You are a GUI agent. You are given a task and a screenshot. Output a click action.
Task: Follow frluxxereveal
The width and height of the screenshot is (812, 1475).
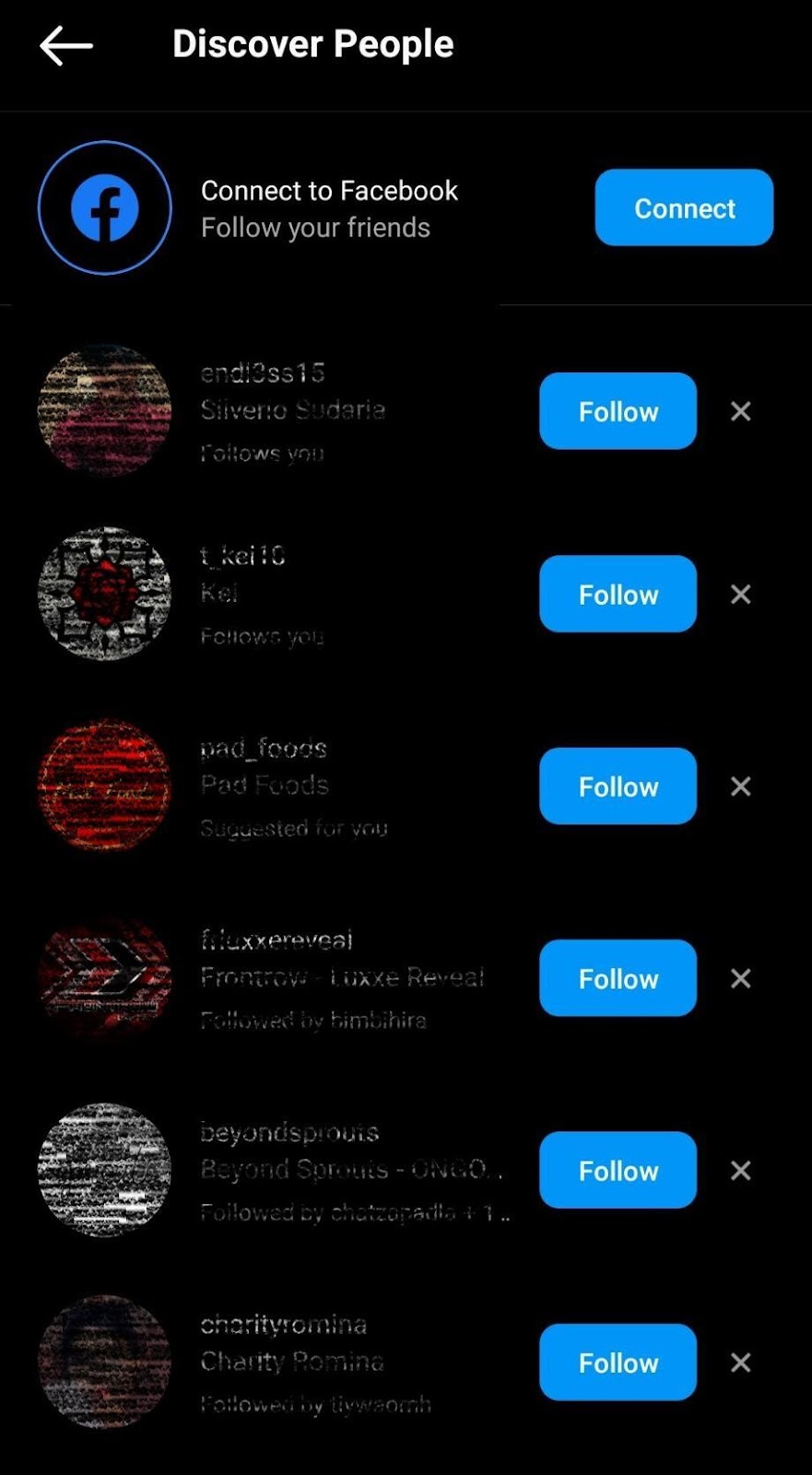tap(618, 978)
